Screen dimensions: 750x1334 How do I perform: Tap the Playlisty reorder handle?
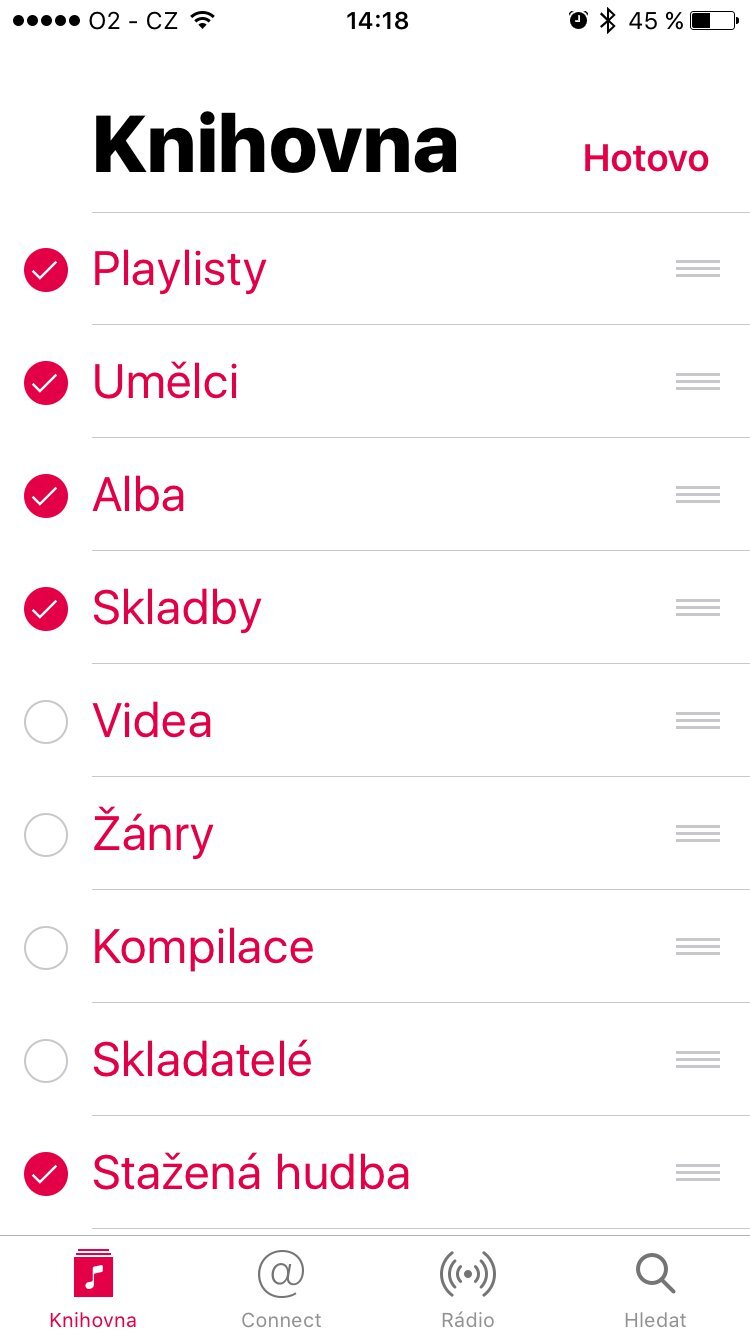(x=697, y=268)
